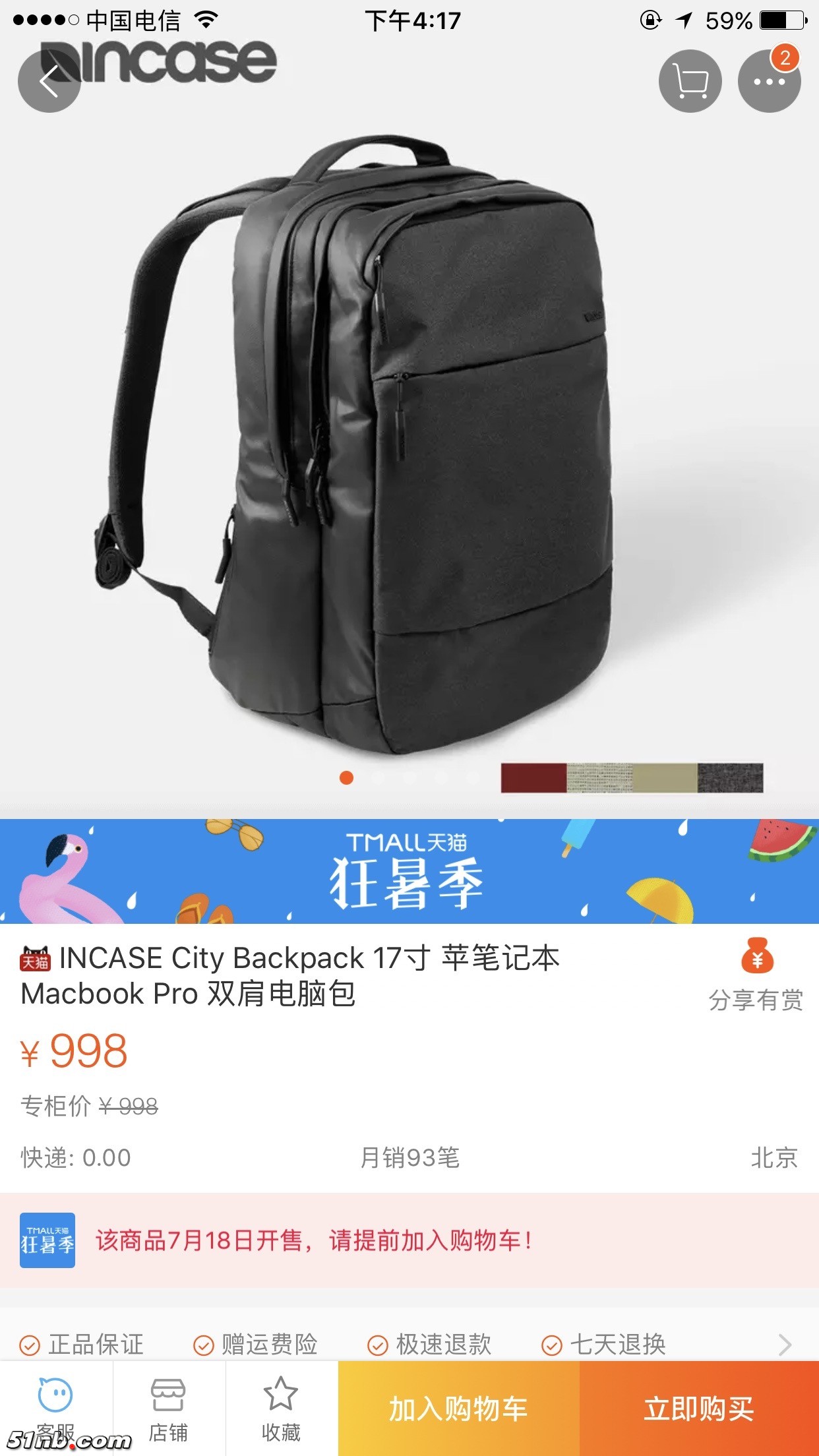This screenshot has width=819, height=1456.
Task: Go back using the arrow button
Action: tap(49, 81)
